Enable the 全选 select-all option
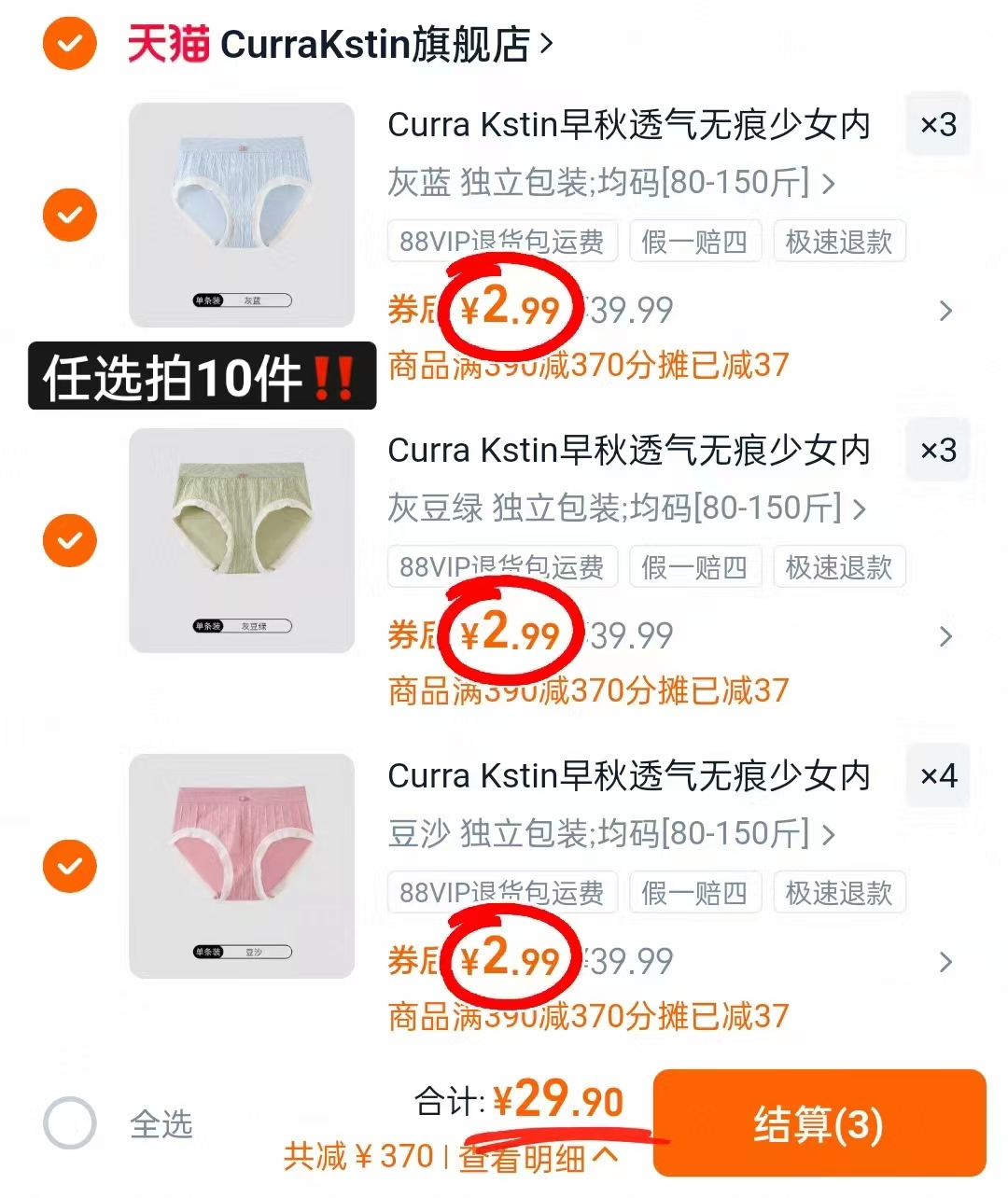 [x=69, y=1123]
